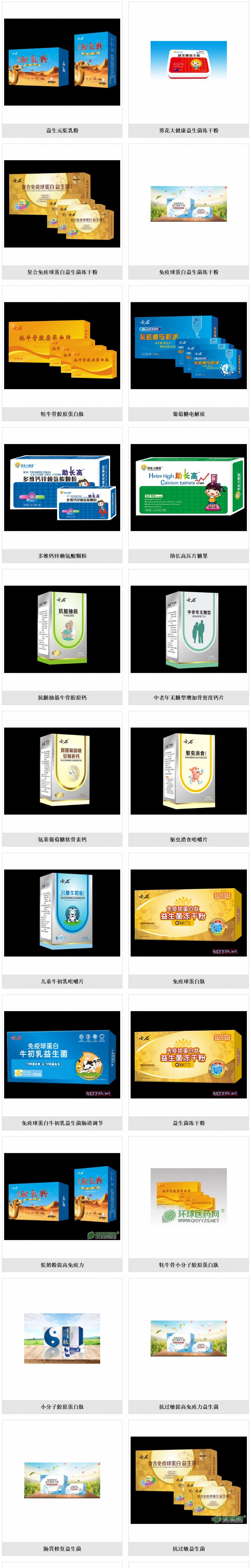View the 多维钙锌赖氨酸颗粒 item

pos(62,488)
